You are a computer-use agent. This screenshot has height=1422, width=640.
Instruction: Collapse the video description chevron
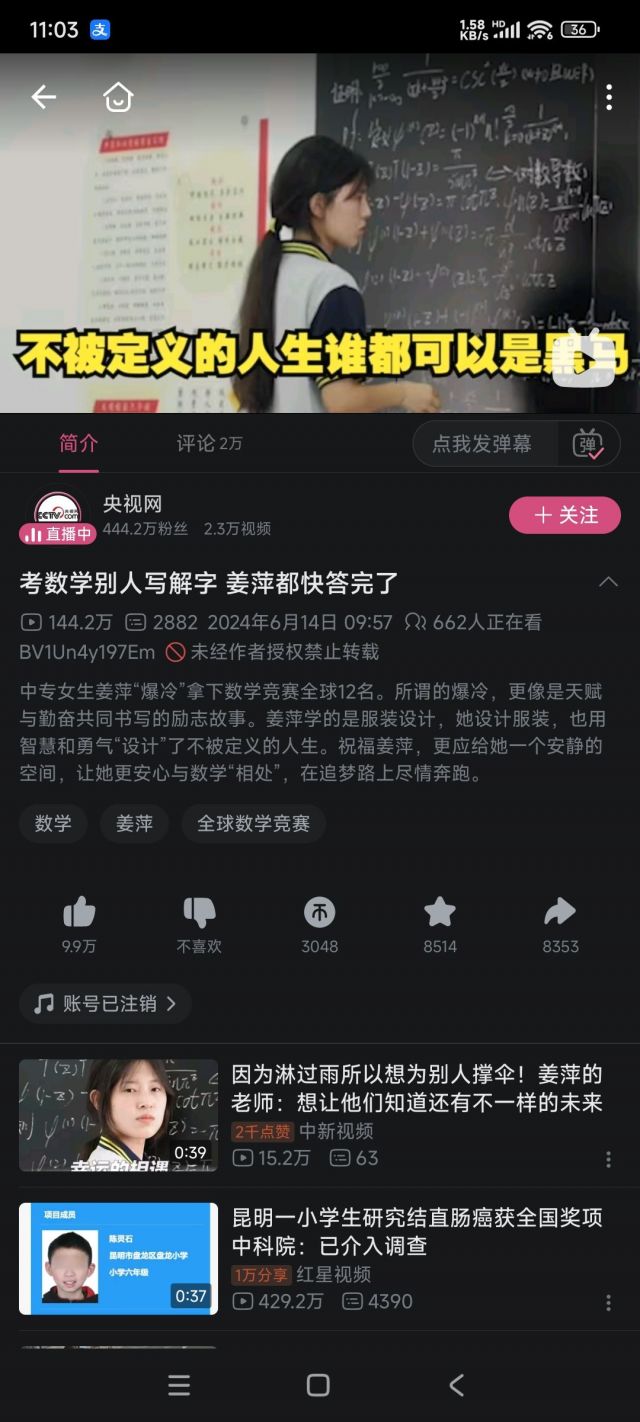point(608,582)
